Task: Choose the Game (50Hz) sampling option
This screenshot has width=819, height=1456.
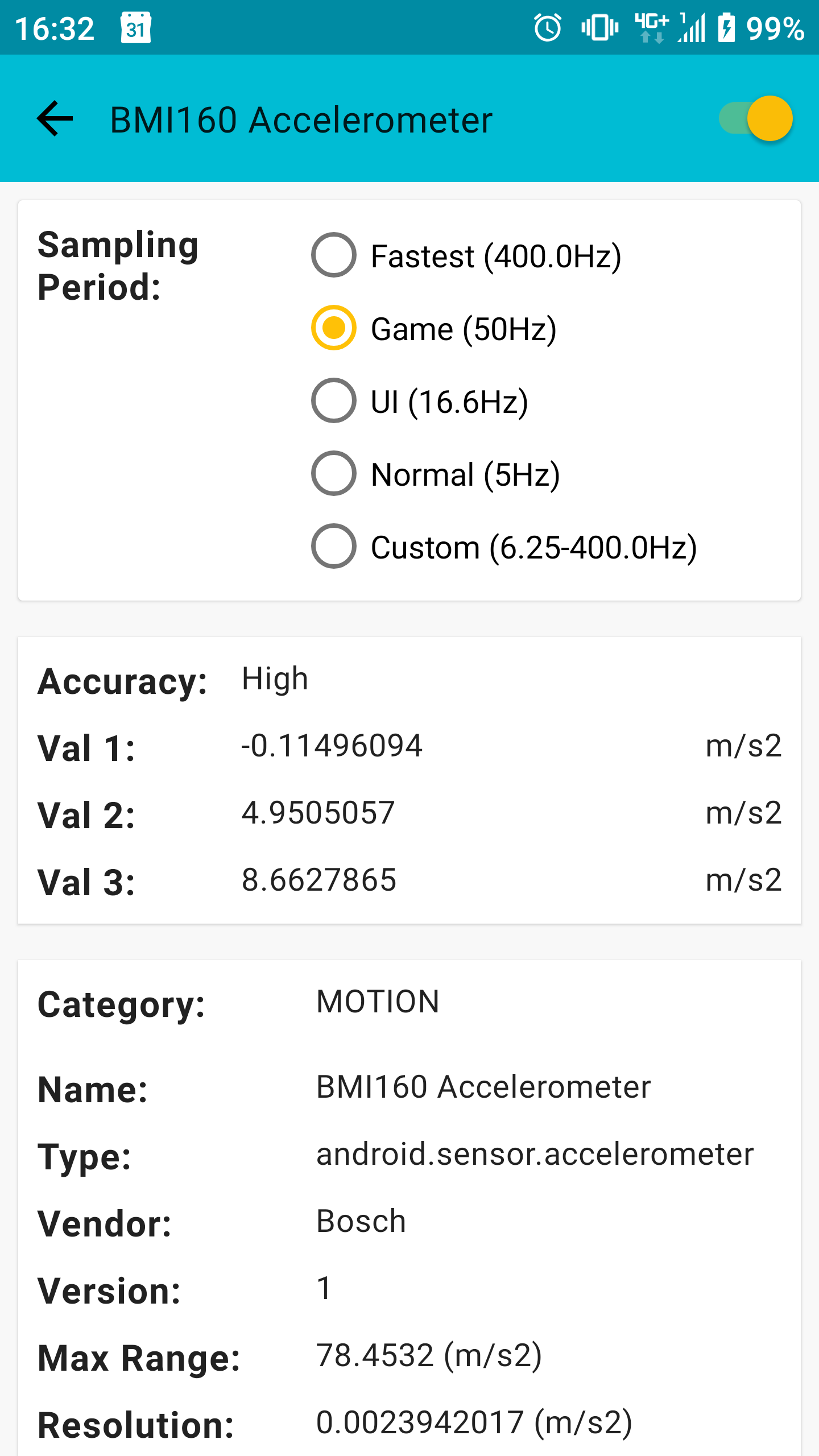Action: [x=334, y=328]
